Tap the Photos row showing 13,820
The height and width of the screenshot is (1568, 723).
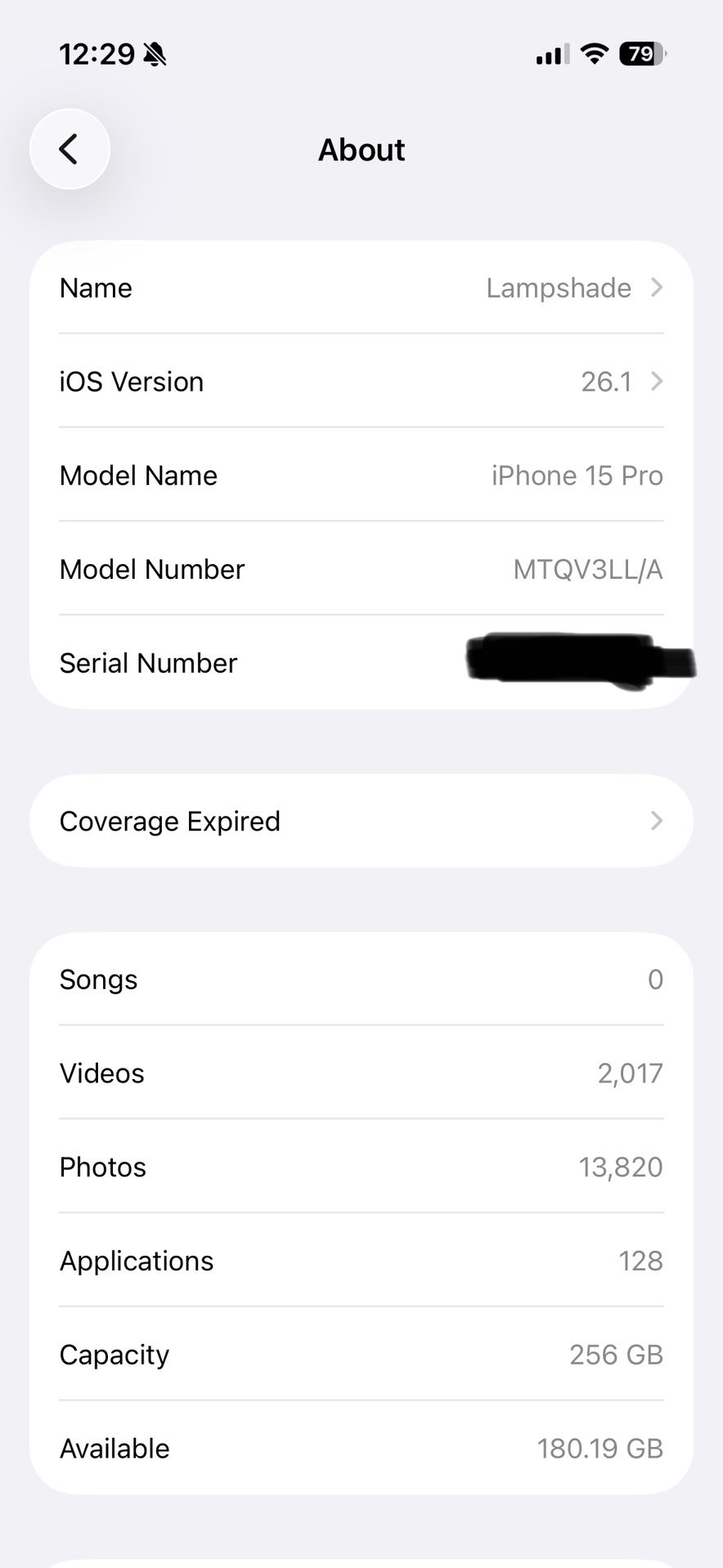pos(361,1167)
